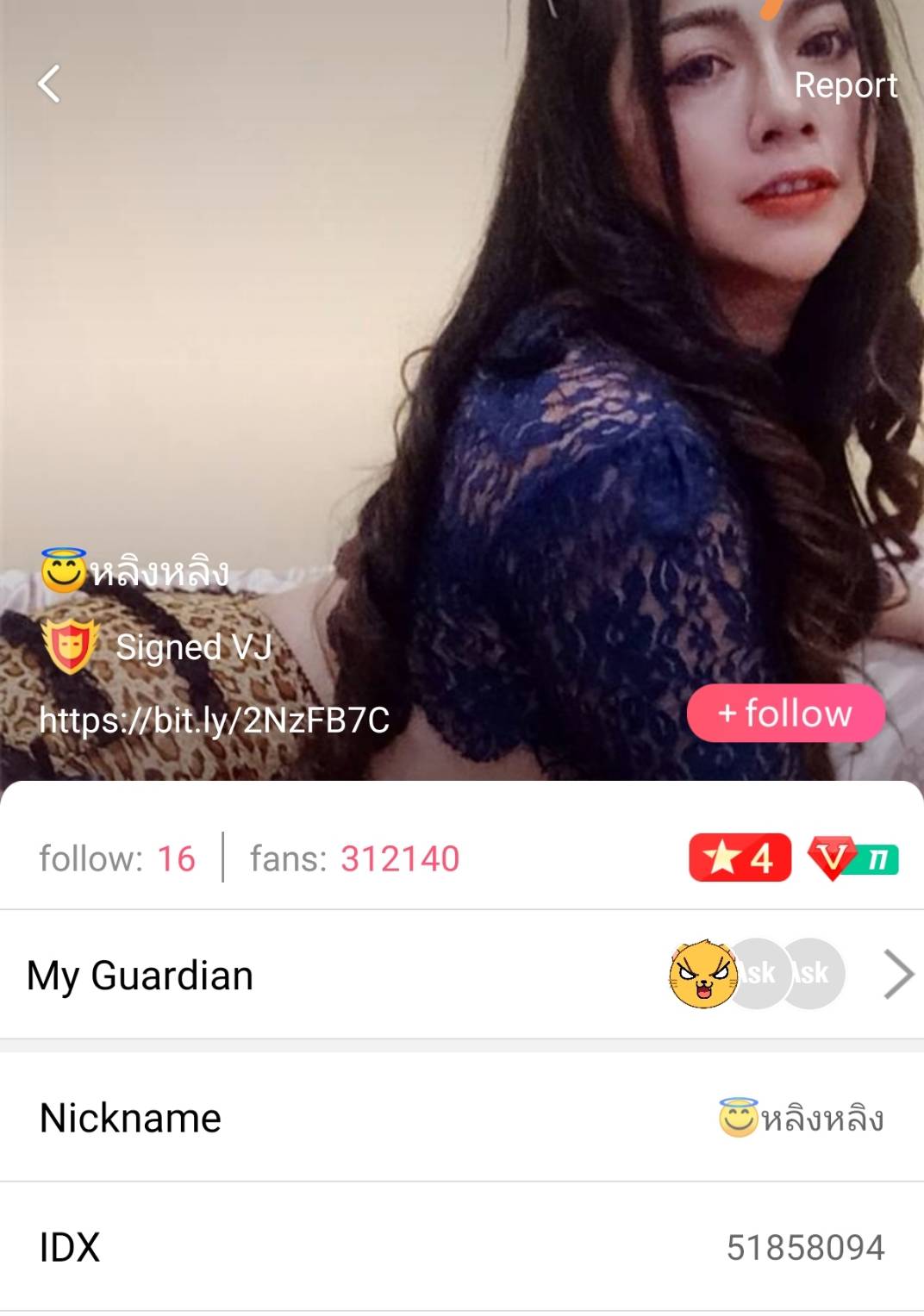Open the bit.ly link in the profile
This screenshot has width=924, height=1316.
(215, 720)
